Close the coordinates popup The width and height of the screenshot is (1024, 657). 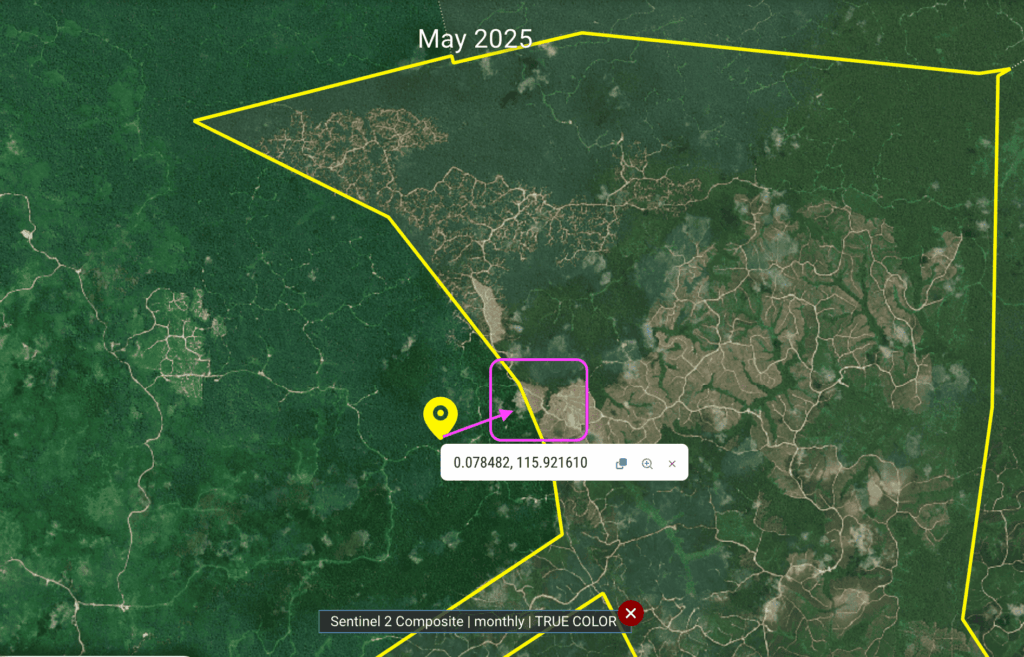(x=672, y=463)
